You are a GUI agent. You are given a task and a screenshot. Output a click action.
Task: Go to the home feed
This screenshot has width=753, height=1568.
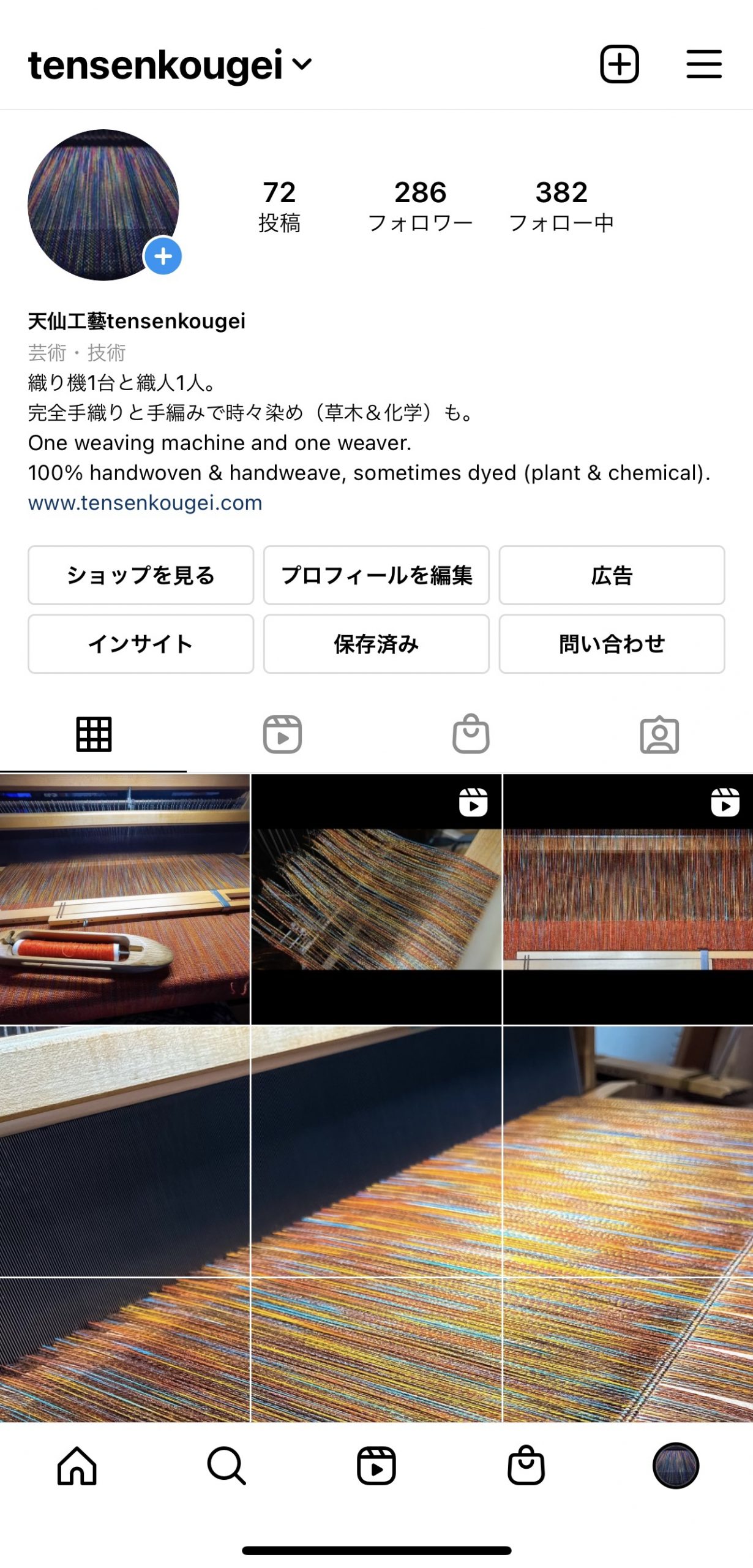pyautogui.click(x=77, y=1465)
